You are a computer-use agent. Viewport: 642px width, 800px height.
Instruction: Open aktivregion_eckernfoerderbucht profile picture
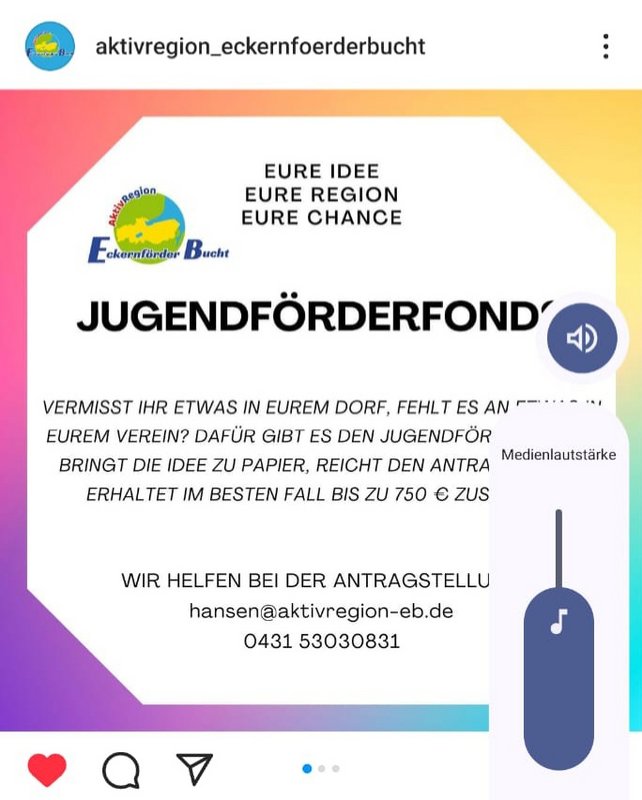[49, 46]
